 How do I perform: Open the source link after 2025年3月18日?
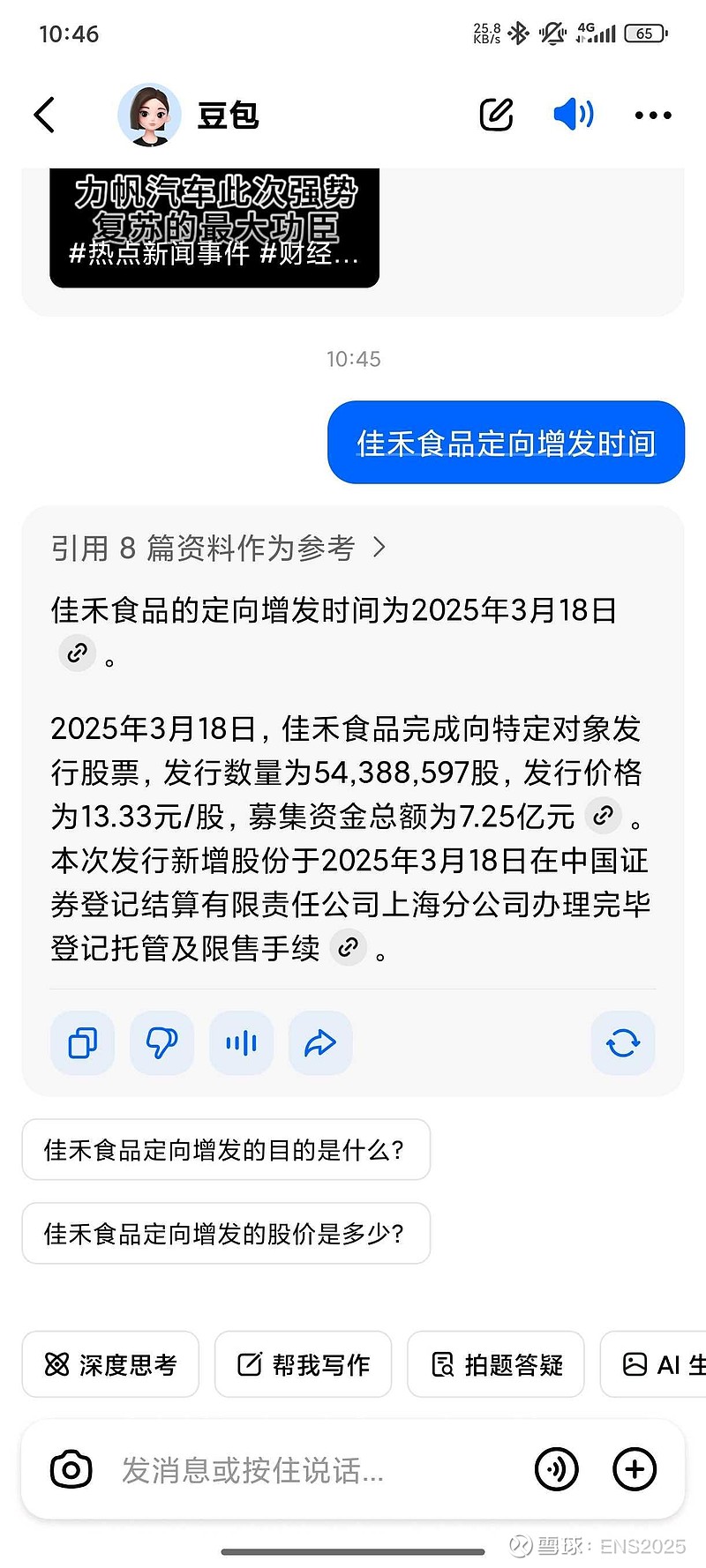pyautogui.click(x=78, y=653)
